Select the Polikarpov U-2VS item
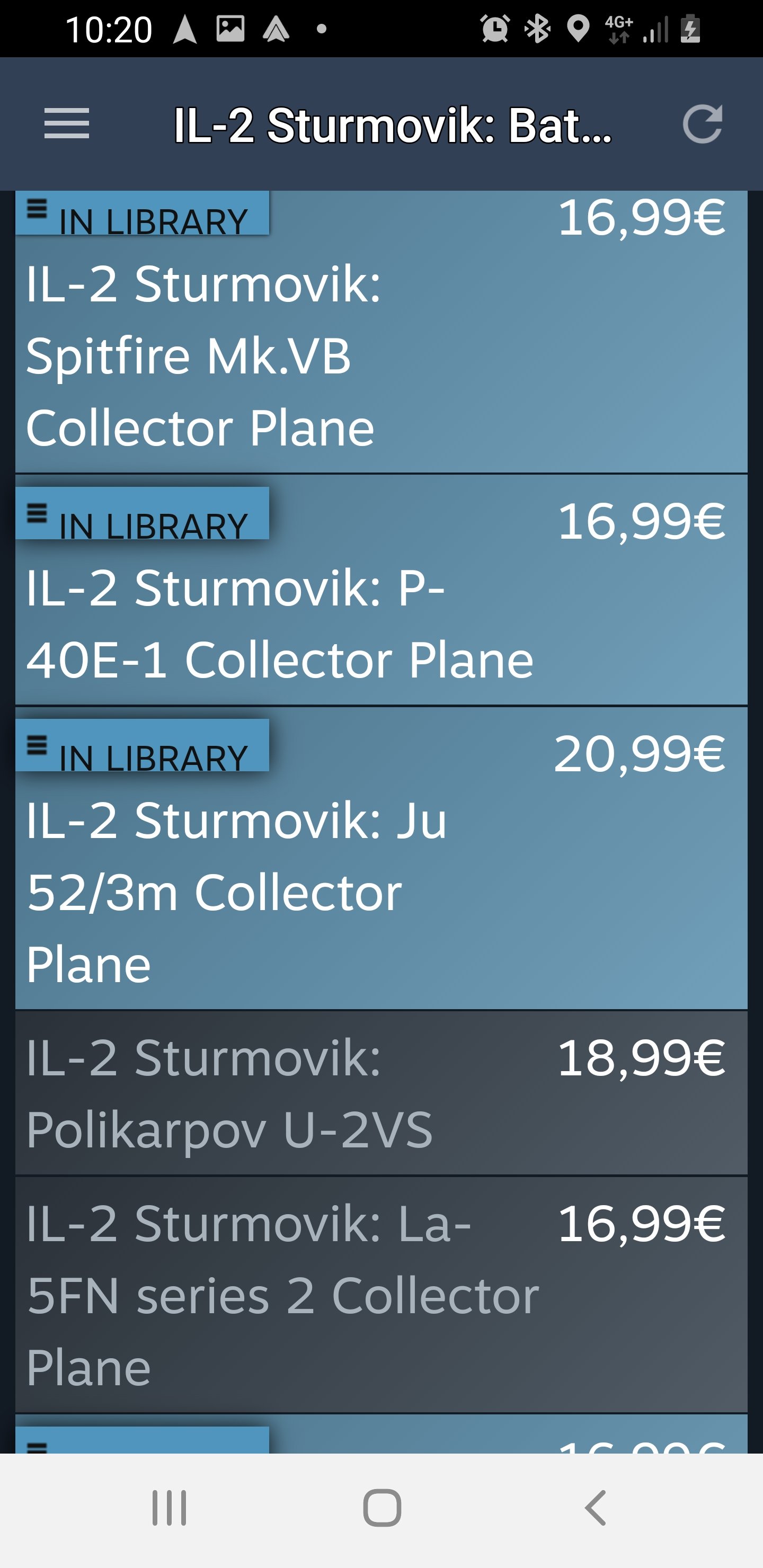Viewport: 763px width, 1568px height. click(381, 1093)
